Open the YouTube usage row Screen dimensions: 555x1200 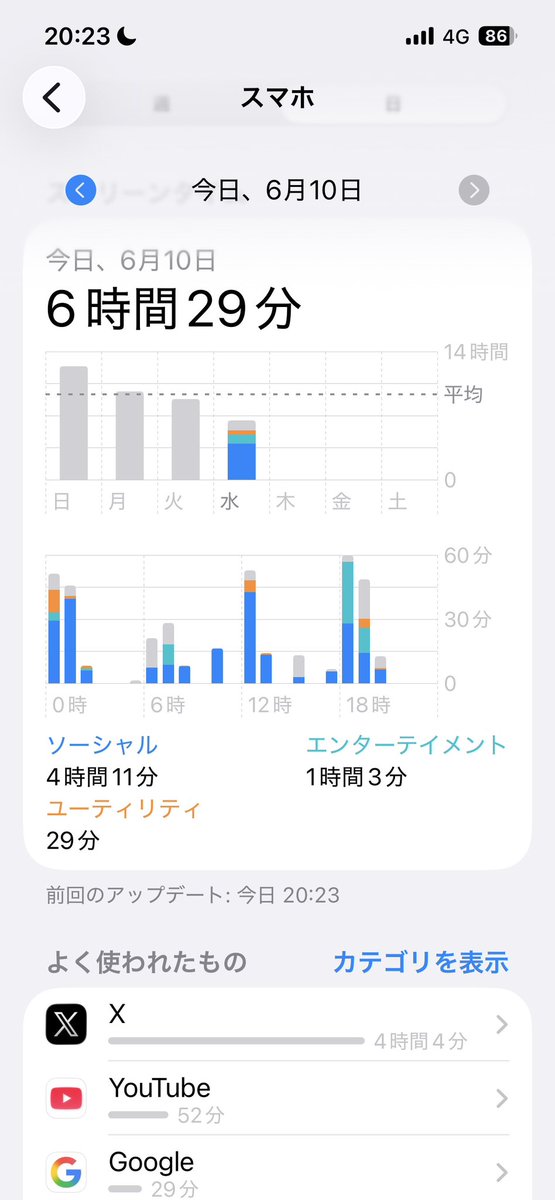point(277,1098)
